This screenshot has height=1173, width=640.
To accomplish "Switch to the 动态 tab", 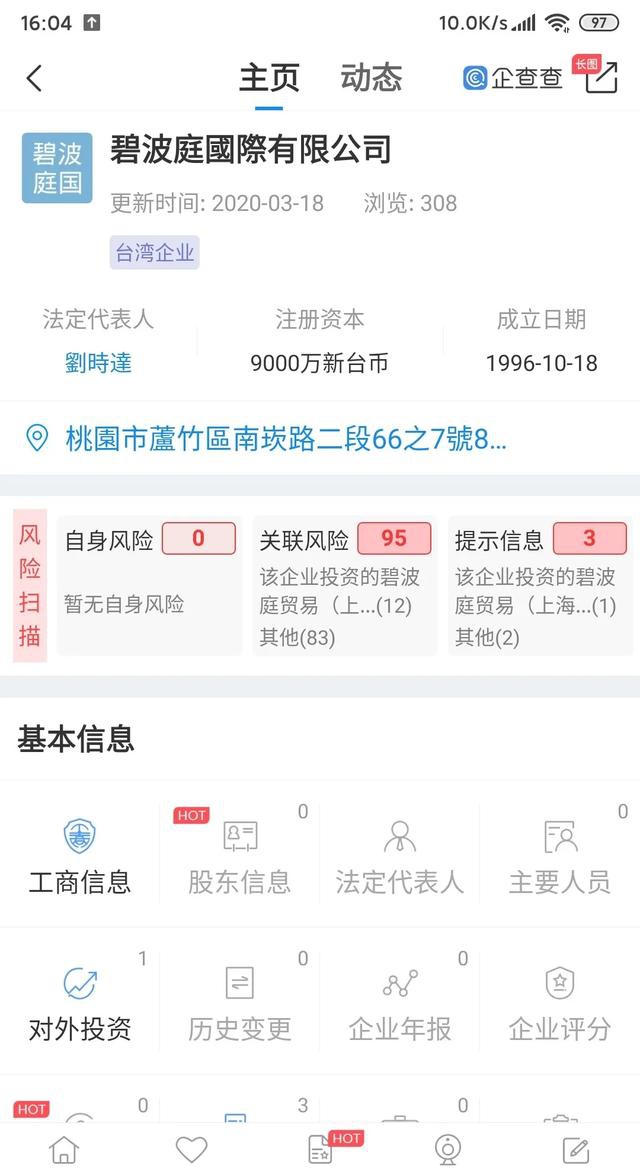I will pyautogui.click(x=372, y=78).
